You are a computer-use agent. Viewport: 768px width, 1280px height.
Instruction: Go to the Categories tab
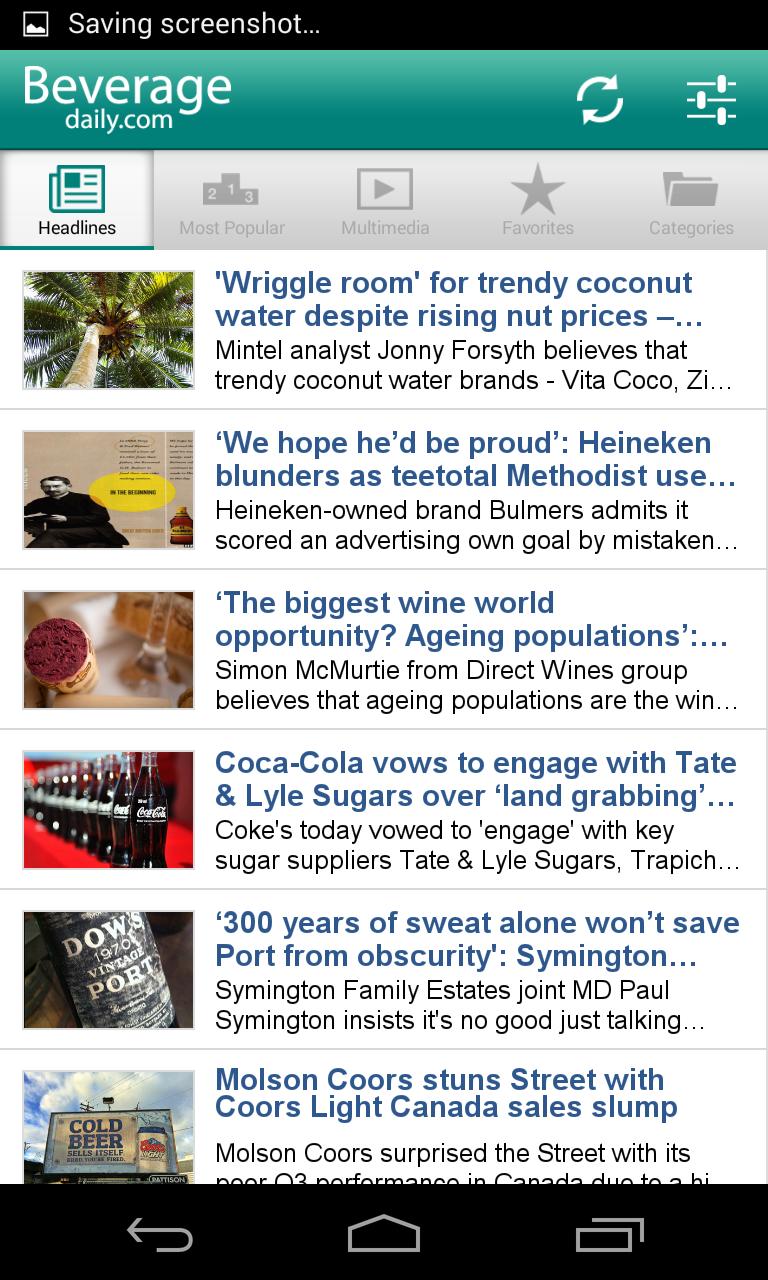pyautogui.click(x=691, y=201)
